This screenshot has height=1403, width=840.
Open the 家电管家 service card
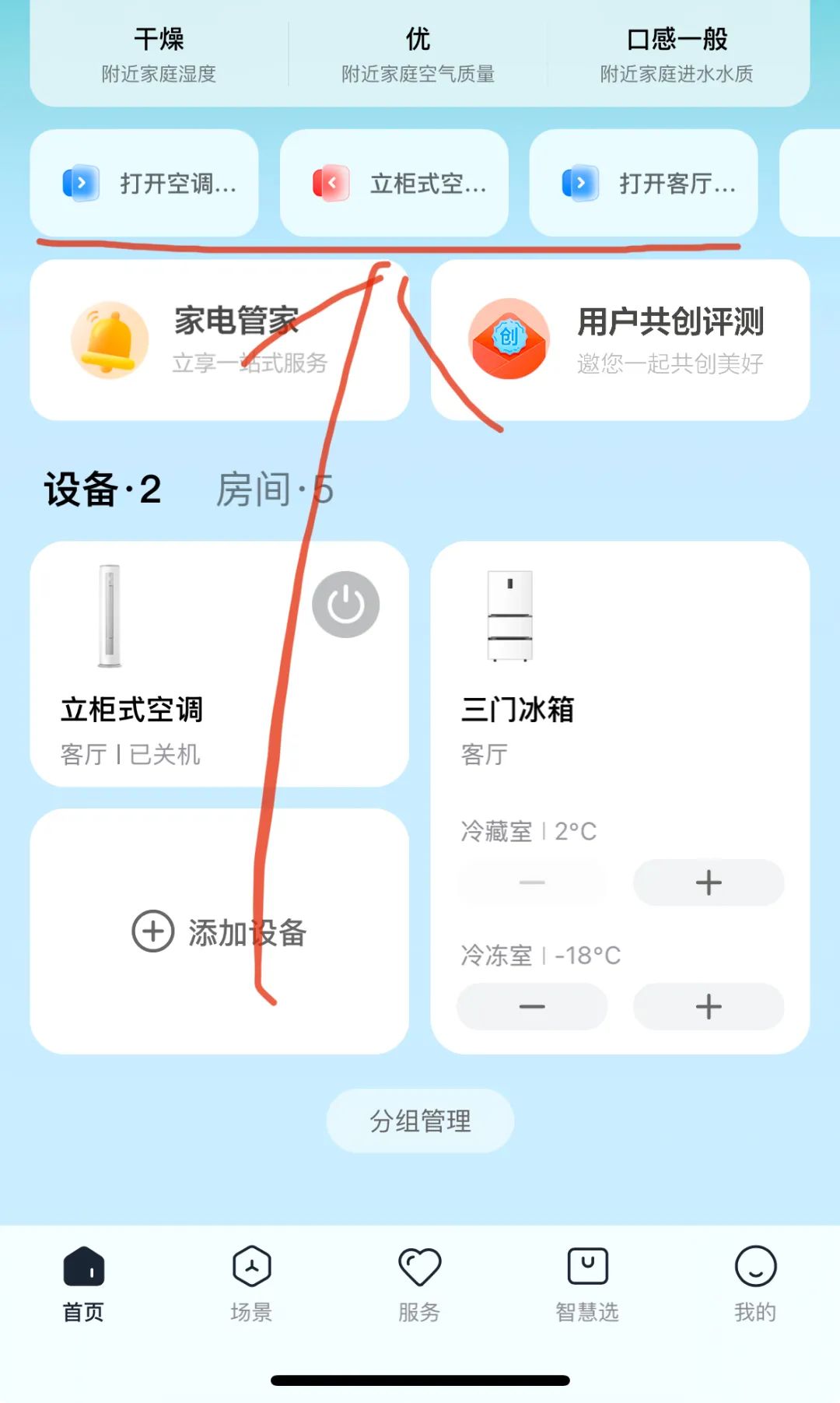[219, 340]
